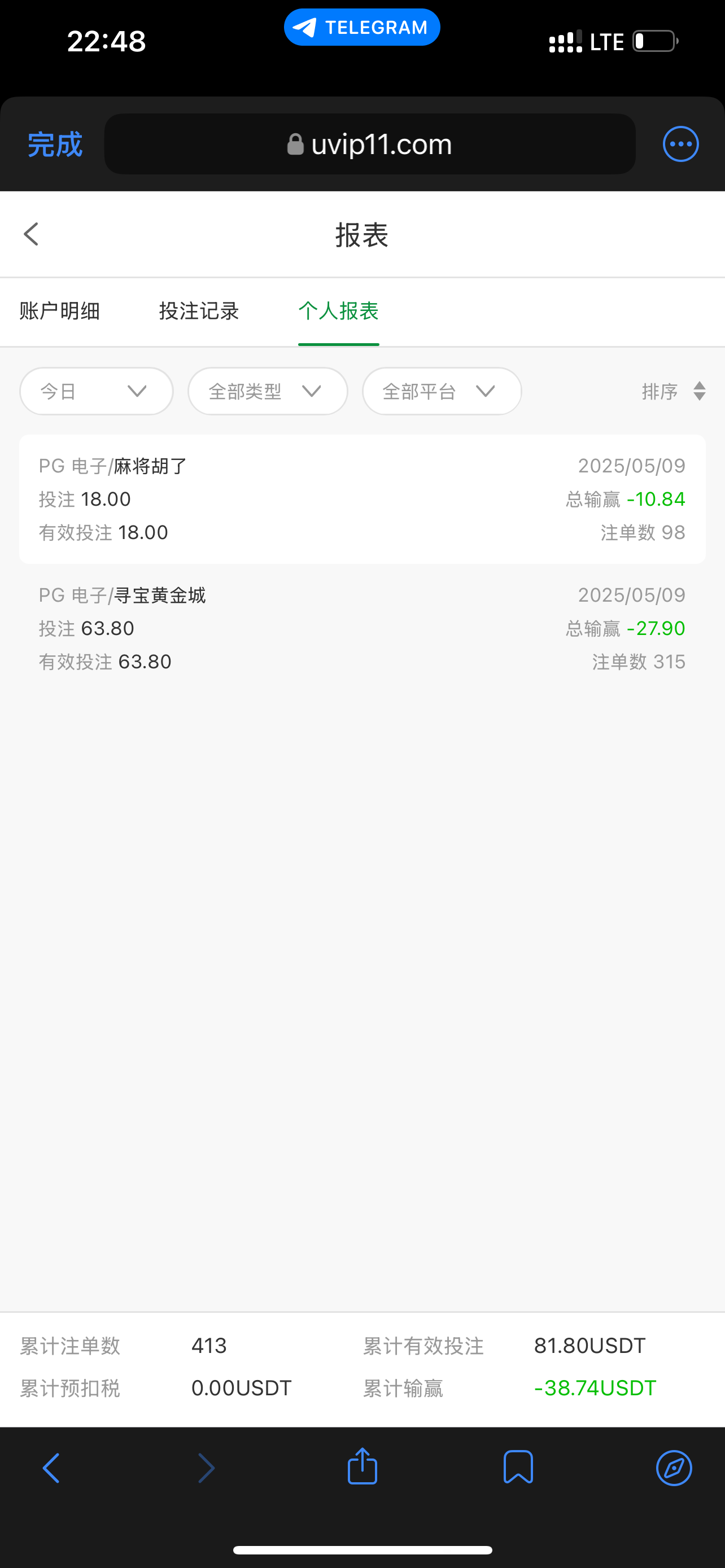Tap the browser back arrow
The height and width of the screenshot is (1568, 725).
[x=51, y=1468]
